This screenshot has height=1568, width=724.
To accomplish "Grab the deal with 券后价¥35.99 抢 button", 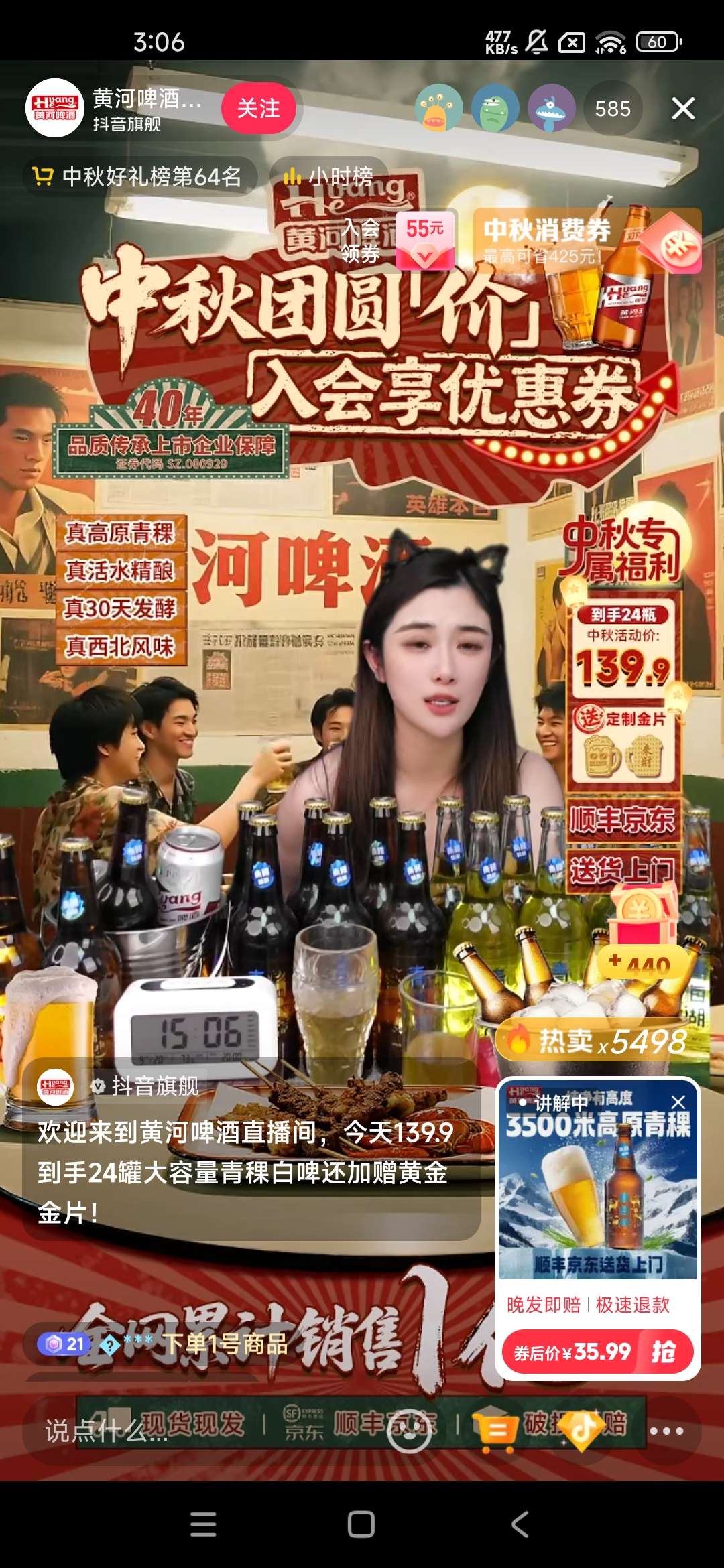I will (x=598, y=1352).
